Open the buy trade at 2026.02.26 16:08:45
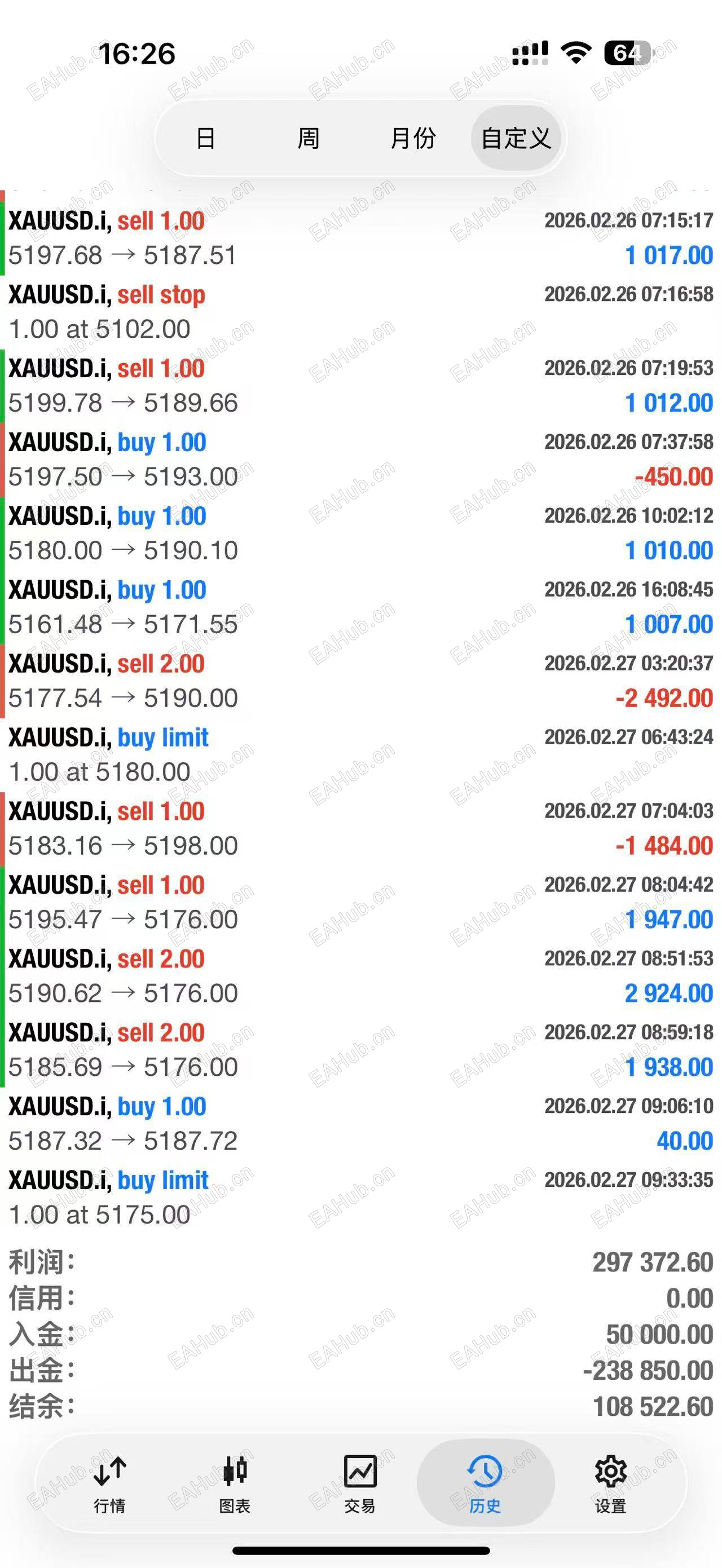 tap(361, 607)
